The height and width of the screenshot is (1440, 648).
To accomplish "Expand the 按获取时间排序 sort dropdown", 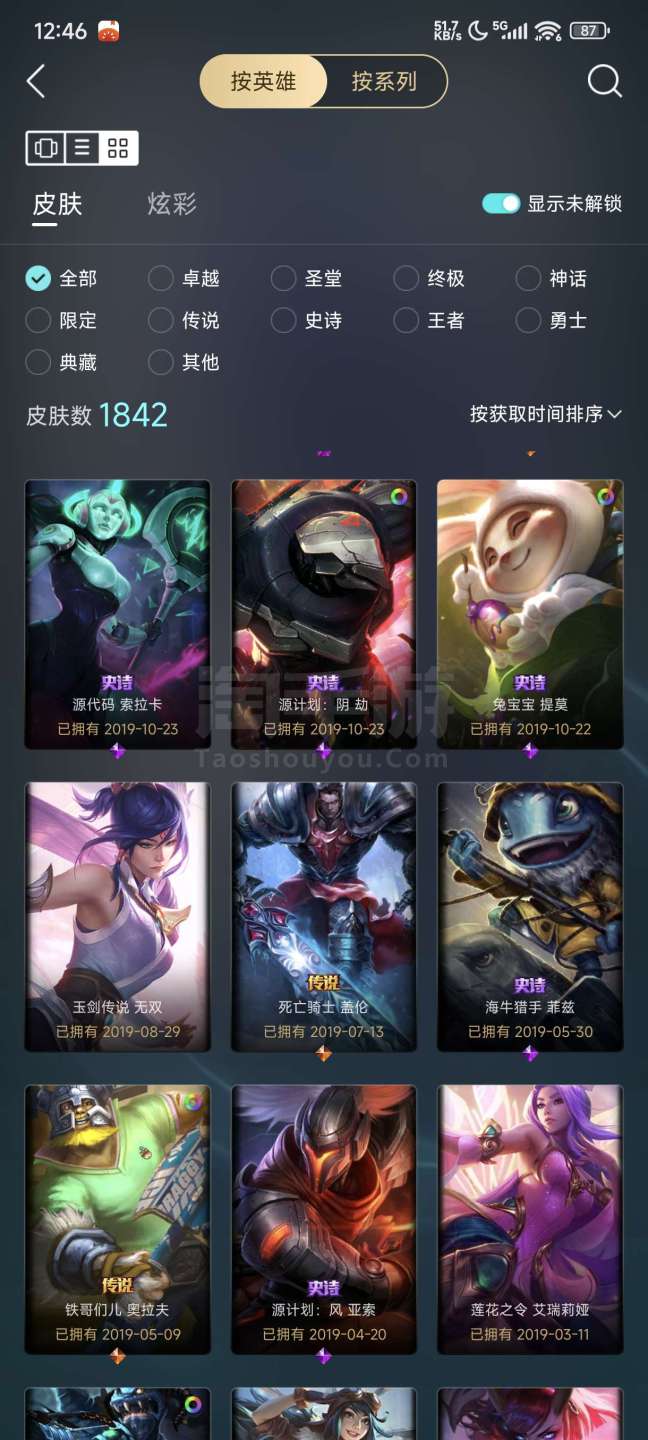I will tap(546, 414).
